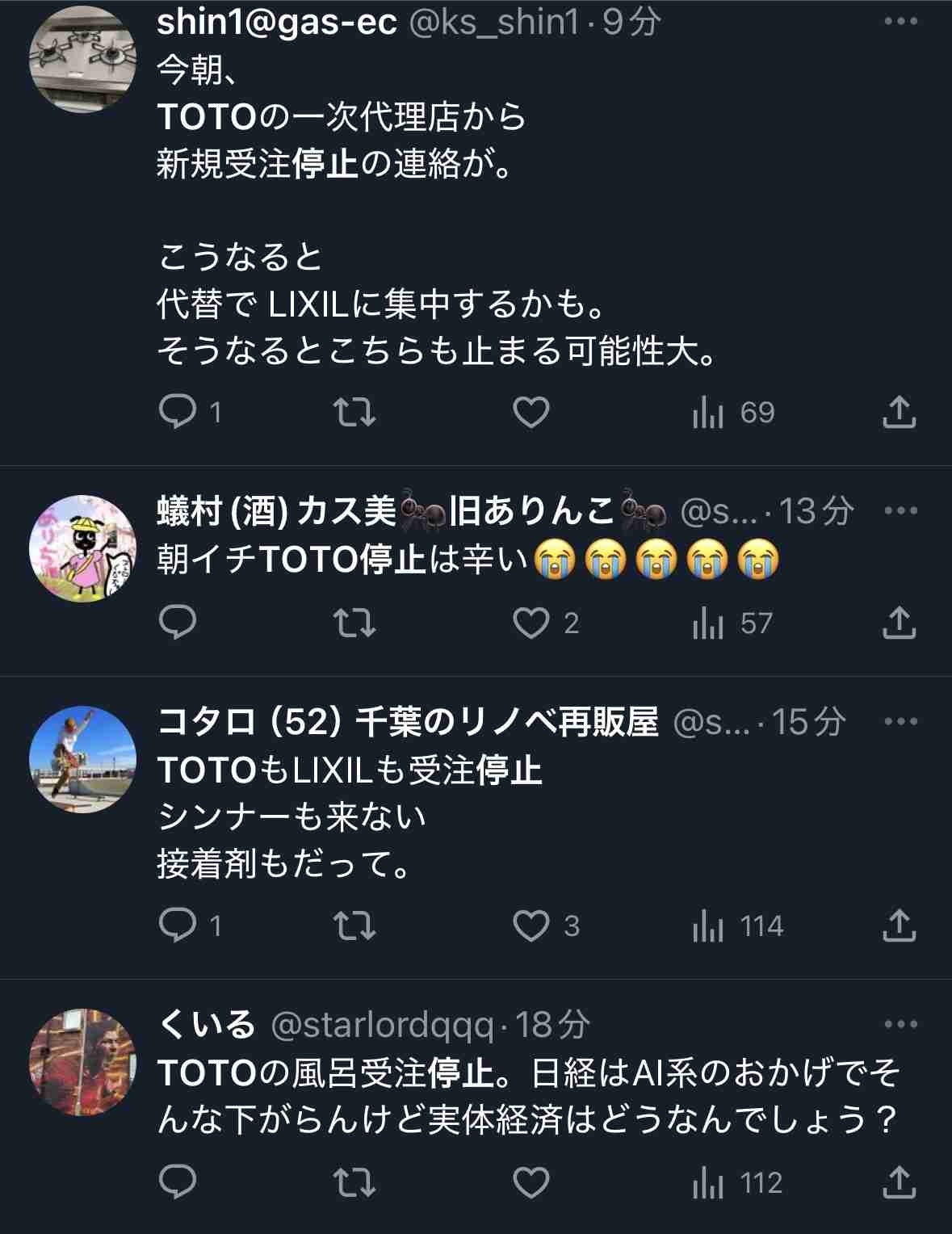952x1234 pixels.
Task: Share コタロ (52)'s tweet
Action: tap(899, 925)
